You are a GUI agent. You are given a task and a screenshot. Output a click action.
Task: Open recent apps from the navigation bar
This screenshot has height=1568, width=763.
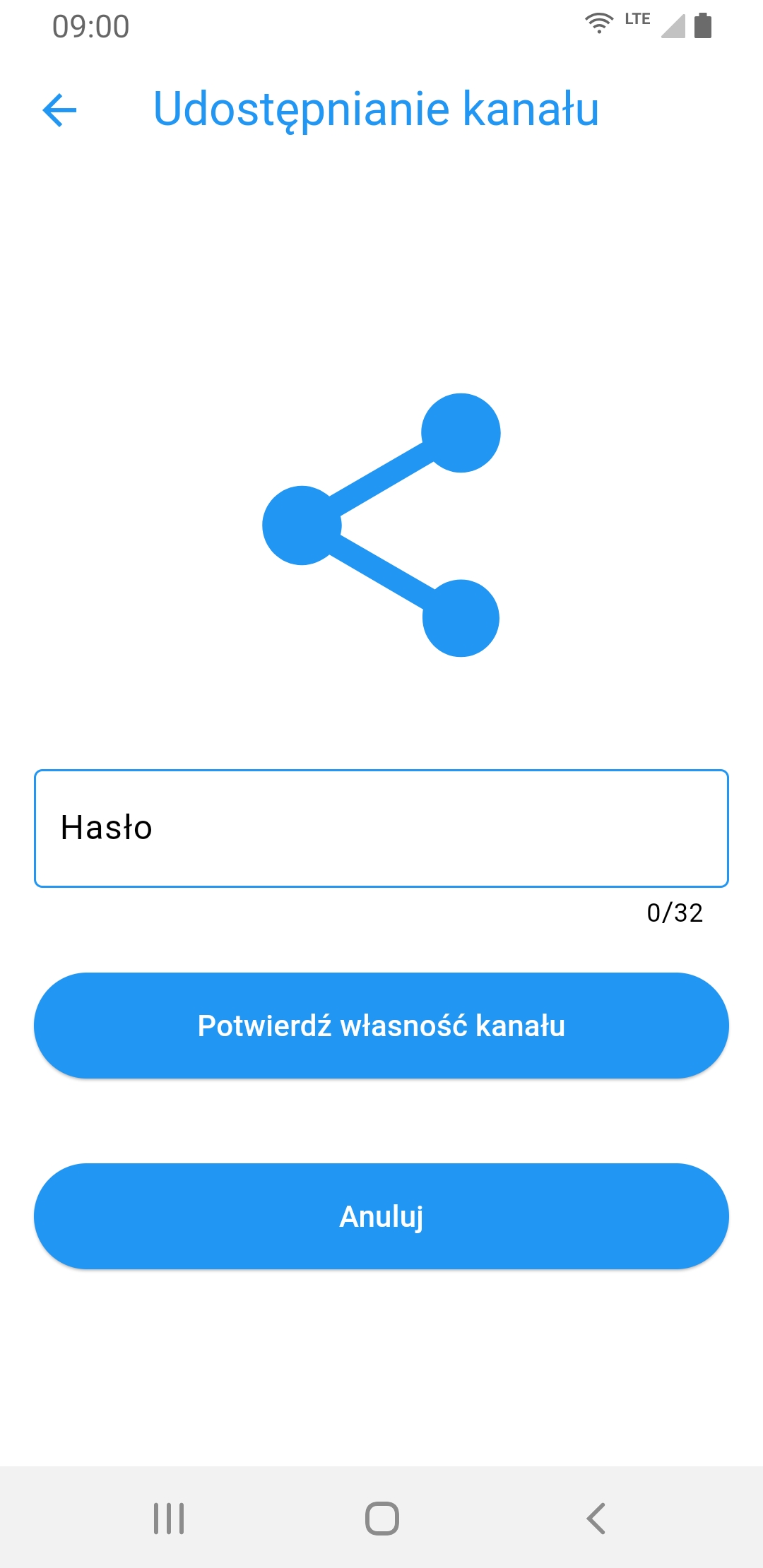[x=169, y=1518]
